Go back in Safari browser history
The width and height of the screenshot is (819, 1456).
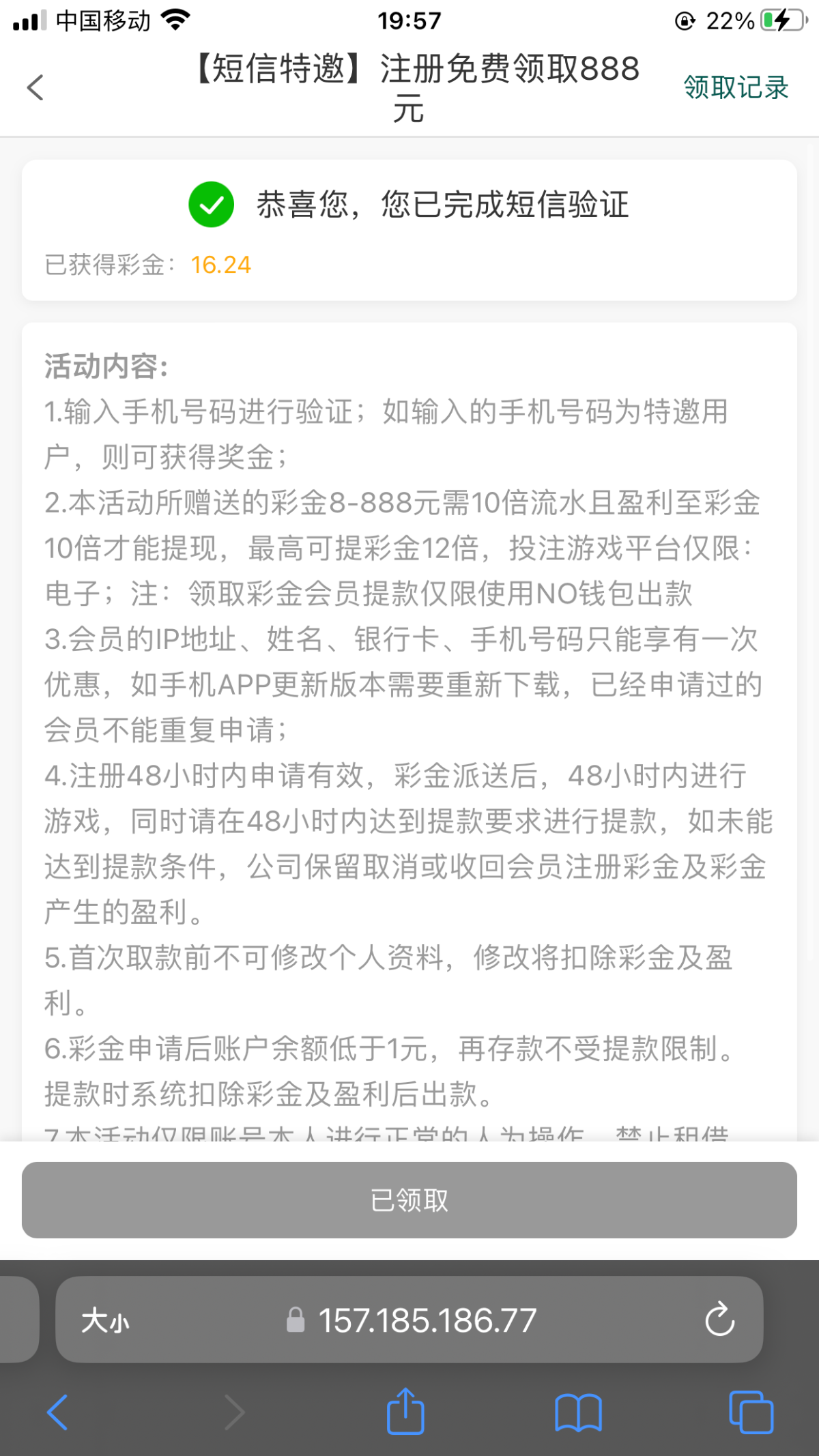pos(58,1412)
